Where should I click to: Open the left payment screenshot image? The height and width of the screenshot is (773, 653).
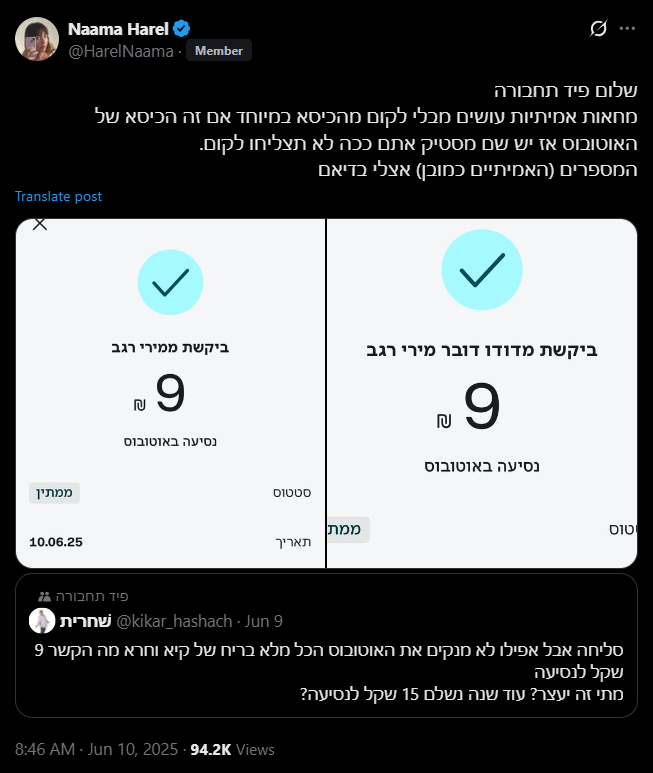click(x=170, y=394)
